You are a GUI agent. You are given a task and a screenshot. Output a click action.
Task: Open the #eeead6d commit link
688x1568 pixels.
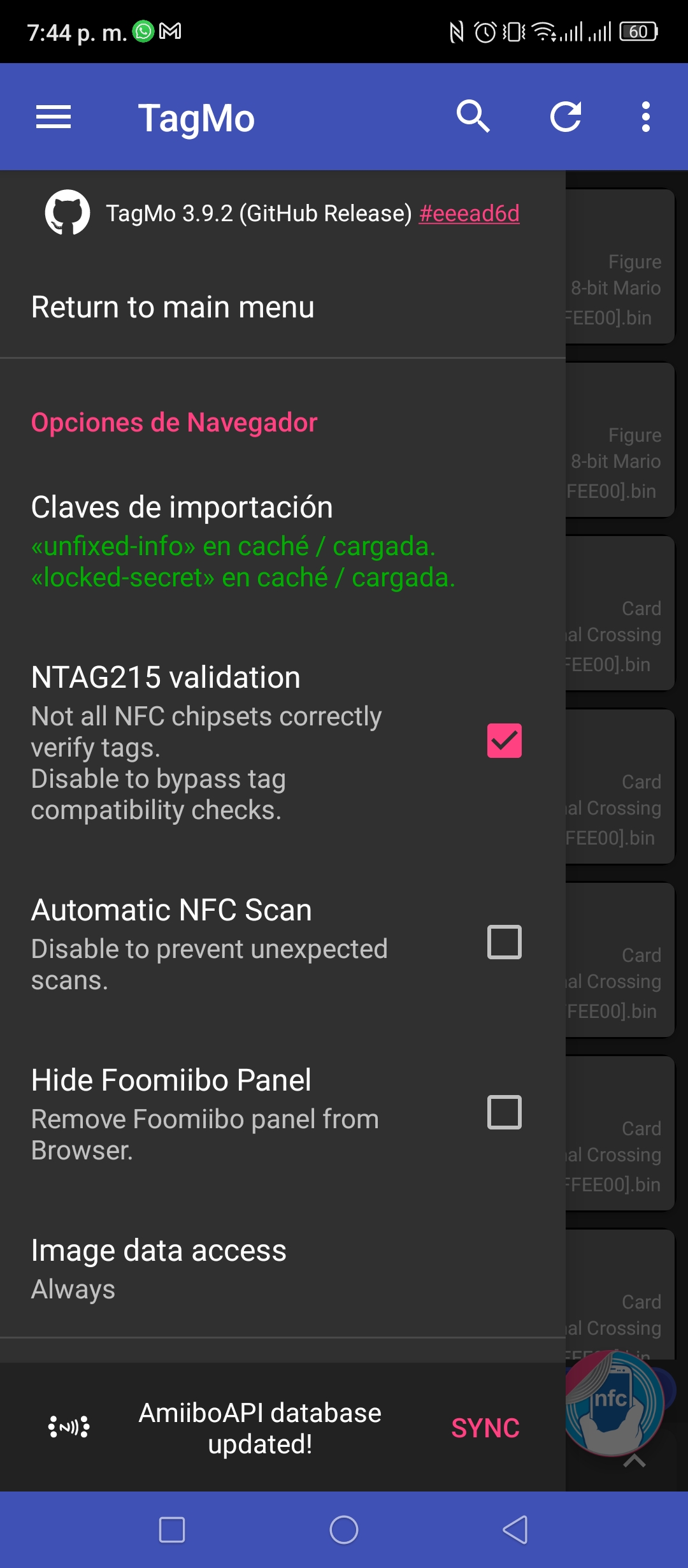(469, 213)
